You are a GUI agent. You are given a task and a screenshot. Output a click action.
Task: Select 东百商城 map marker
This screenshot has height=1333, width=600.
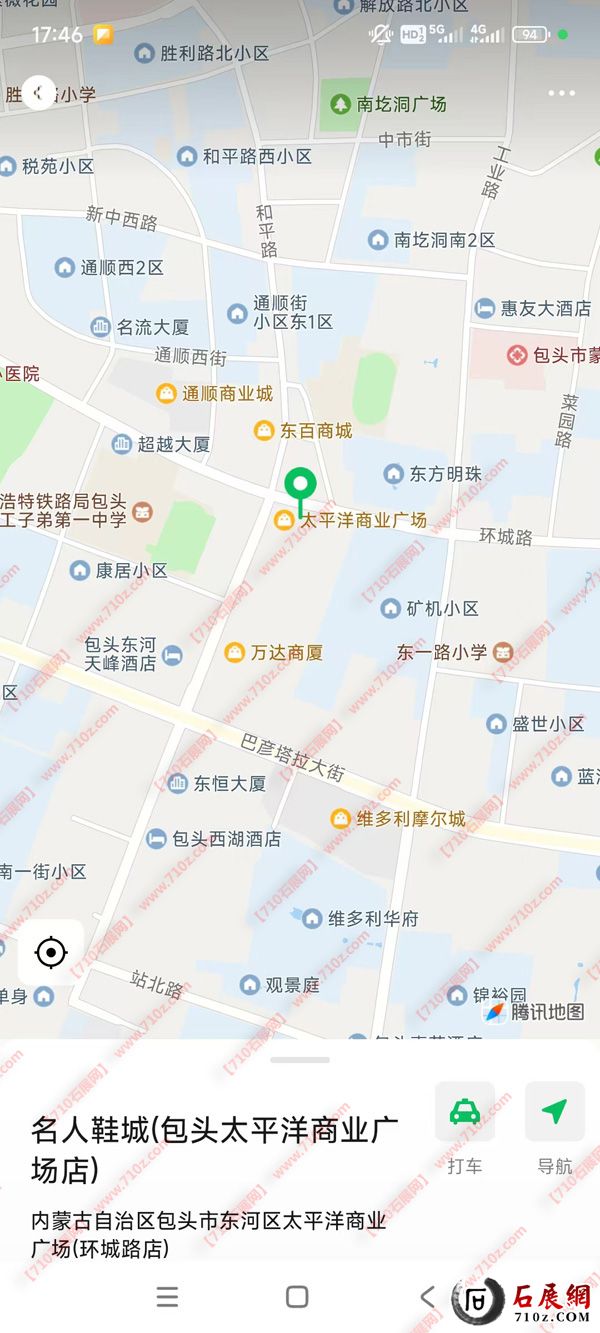tap(303, 431)
